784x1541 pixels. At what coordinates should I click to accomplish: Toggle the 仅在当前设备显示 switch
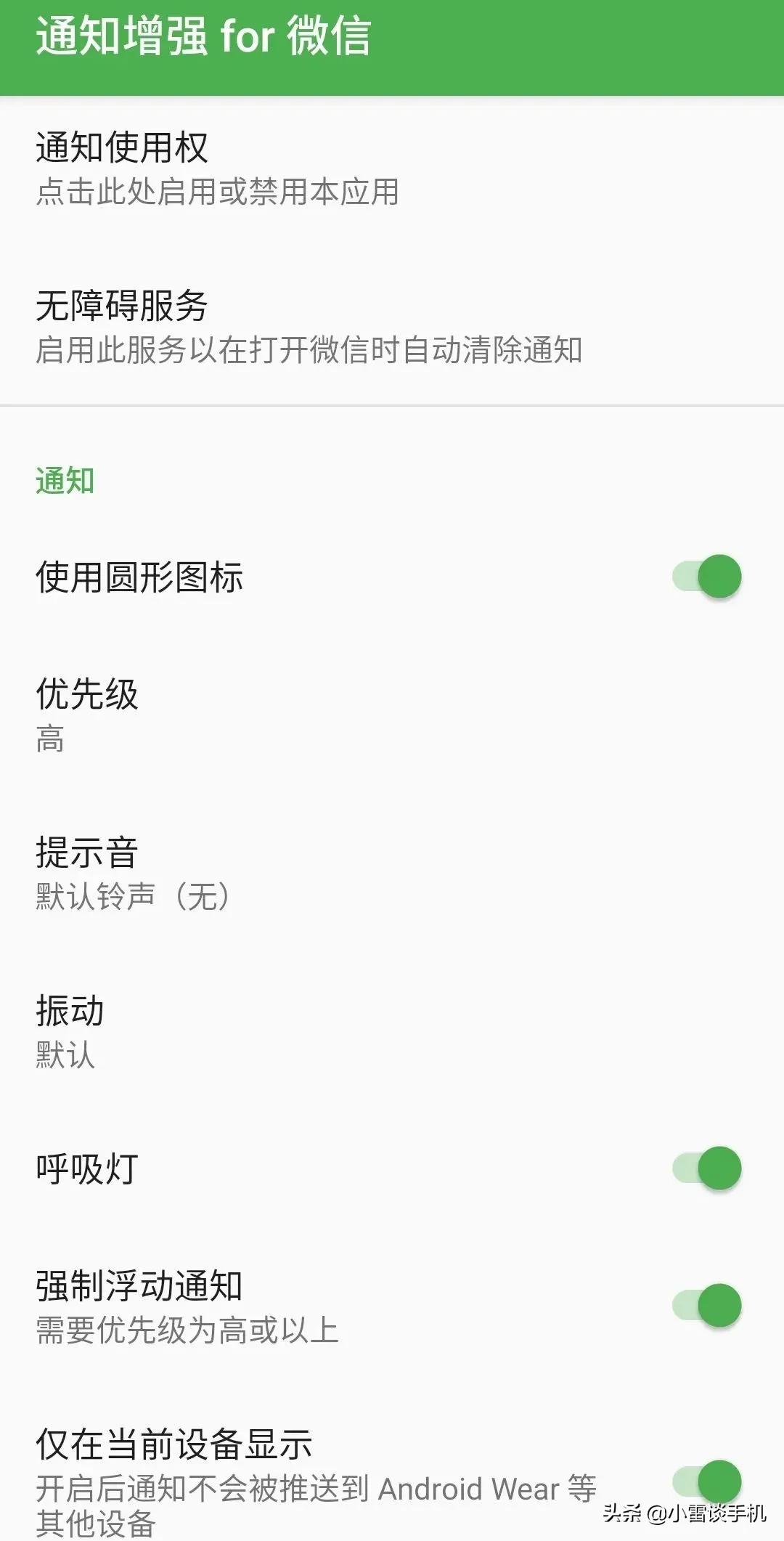(707, 1481)
